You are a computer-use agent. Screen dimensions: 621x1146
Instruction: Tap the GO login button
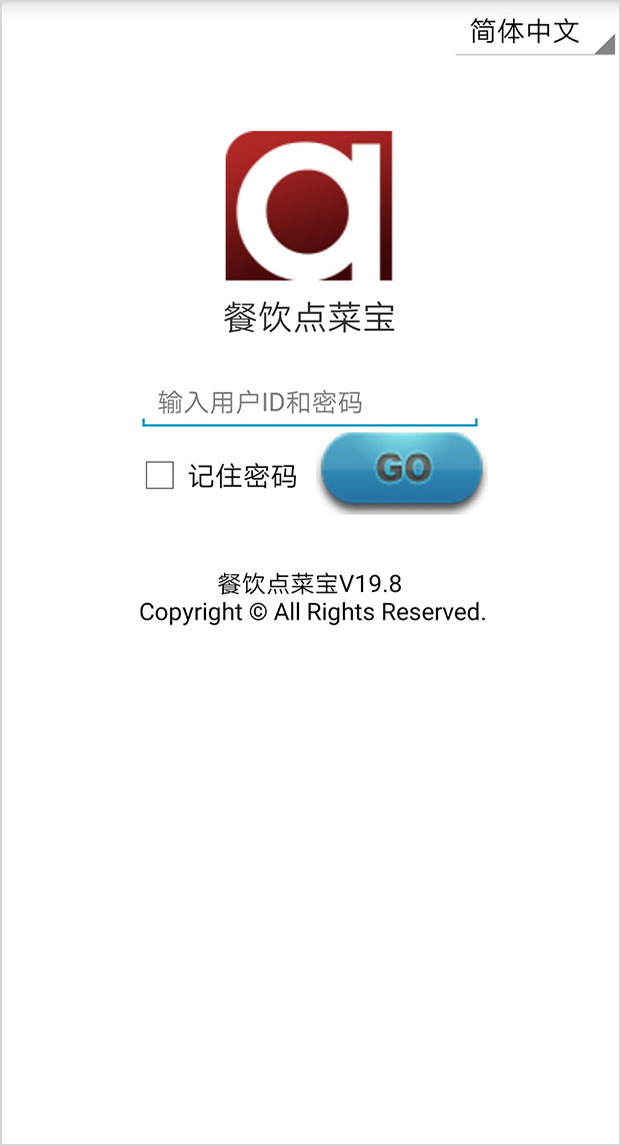402,468
